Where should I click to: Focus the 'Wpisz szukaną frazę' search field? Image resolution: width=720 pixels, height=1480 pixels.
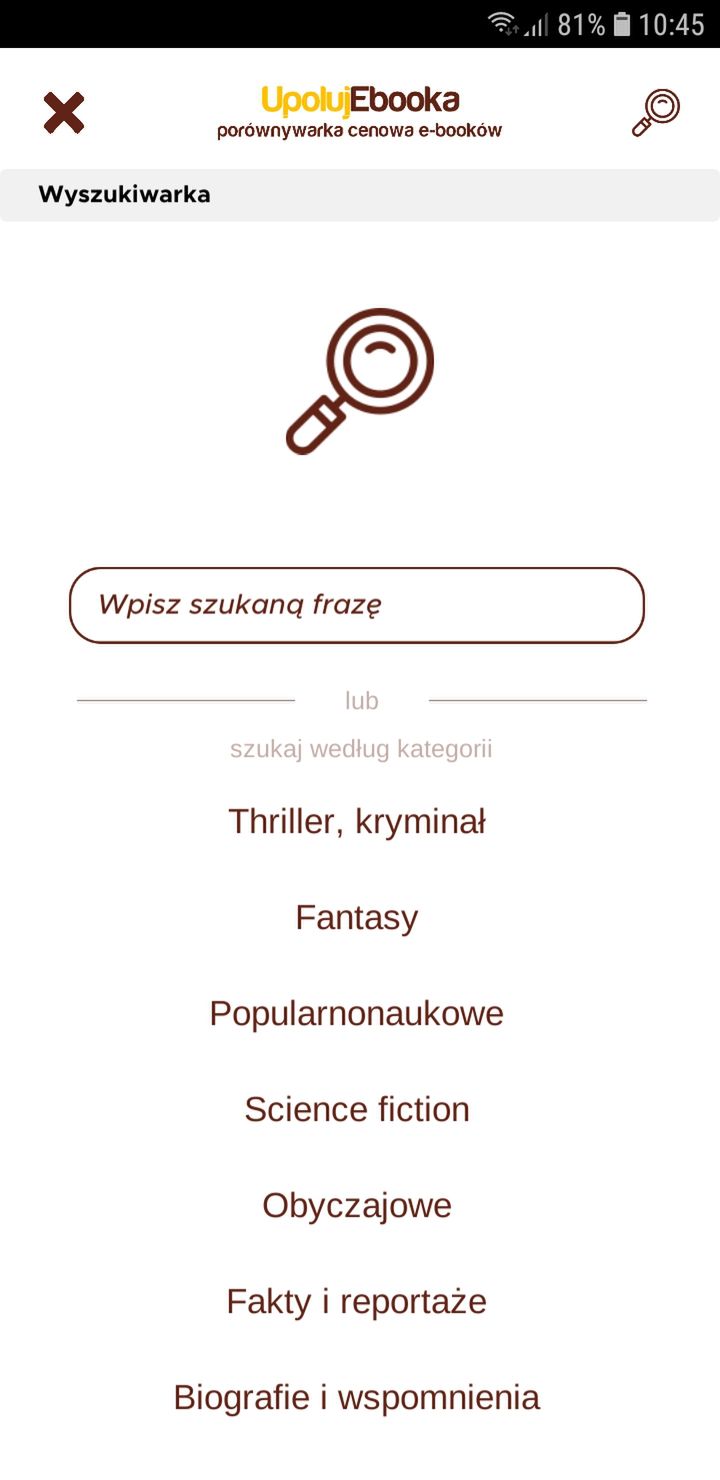(x=357, y=605)
